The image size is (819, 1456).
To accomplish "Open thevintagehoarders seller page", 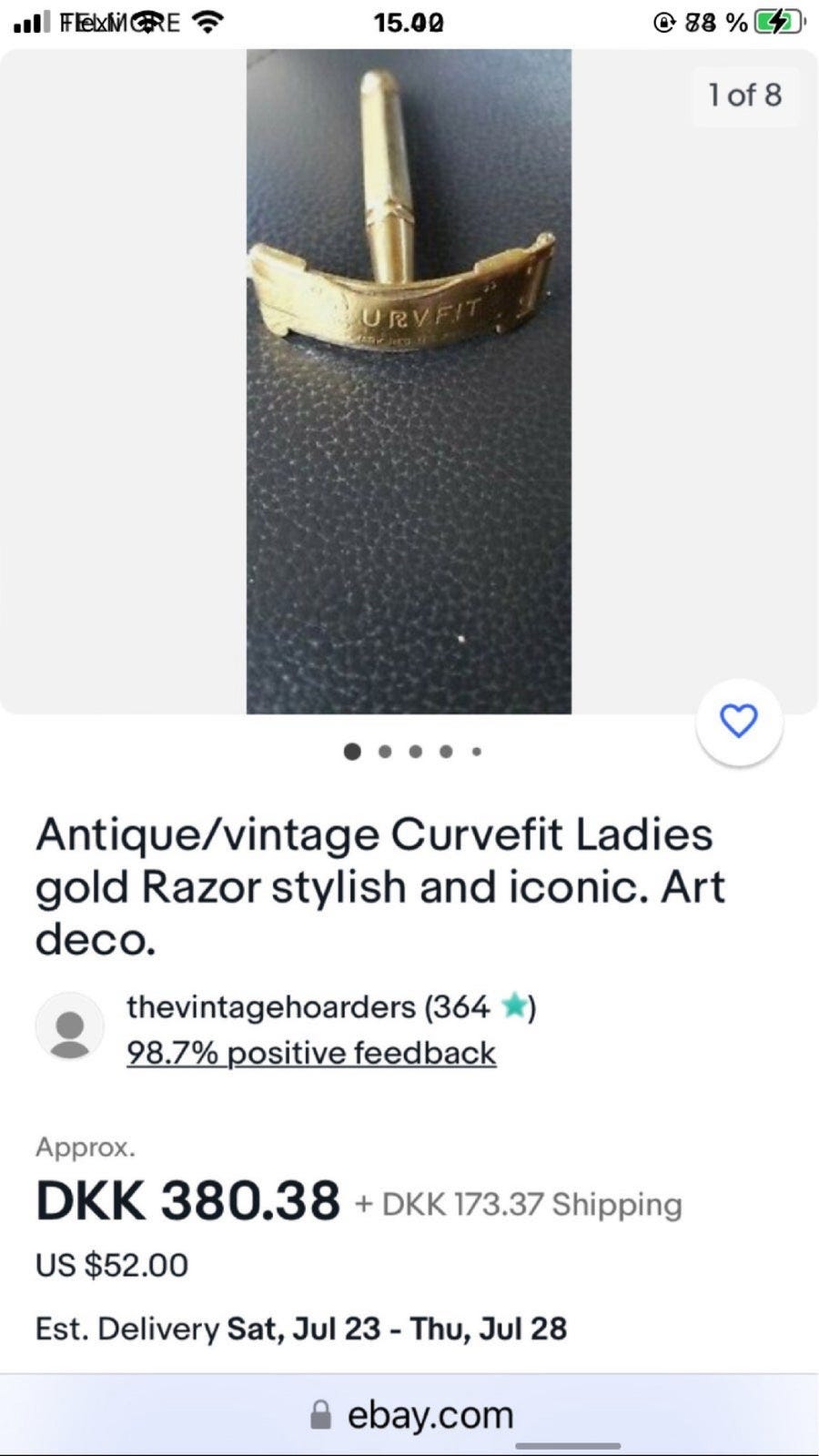I will 268,1007.
